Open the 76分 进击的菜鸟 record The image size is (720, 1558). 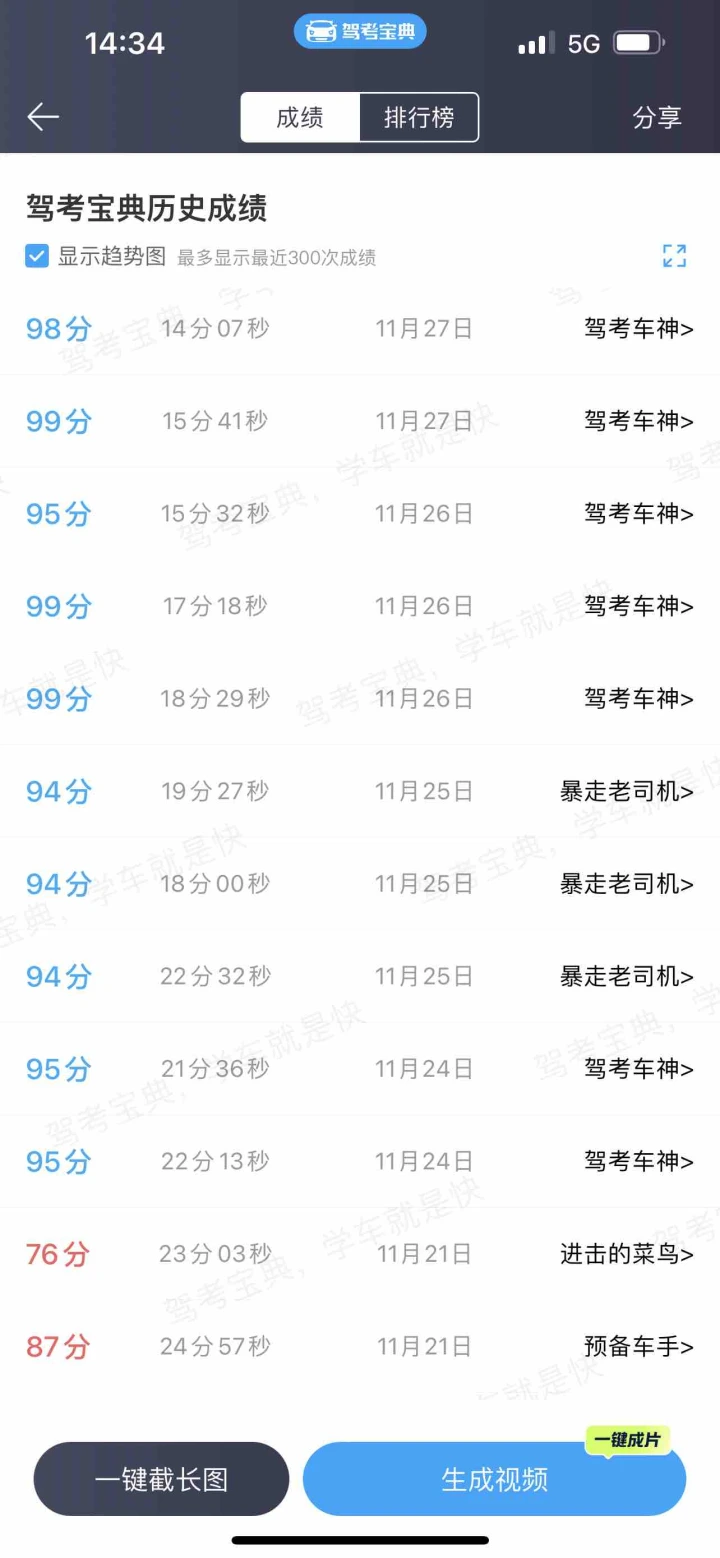click(x=360, y=1253)
